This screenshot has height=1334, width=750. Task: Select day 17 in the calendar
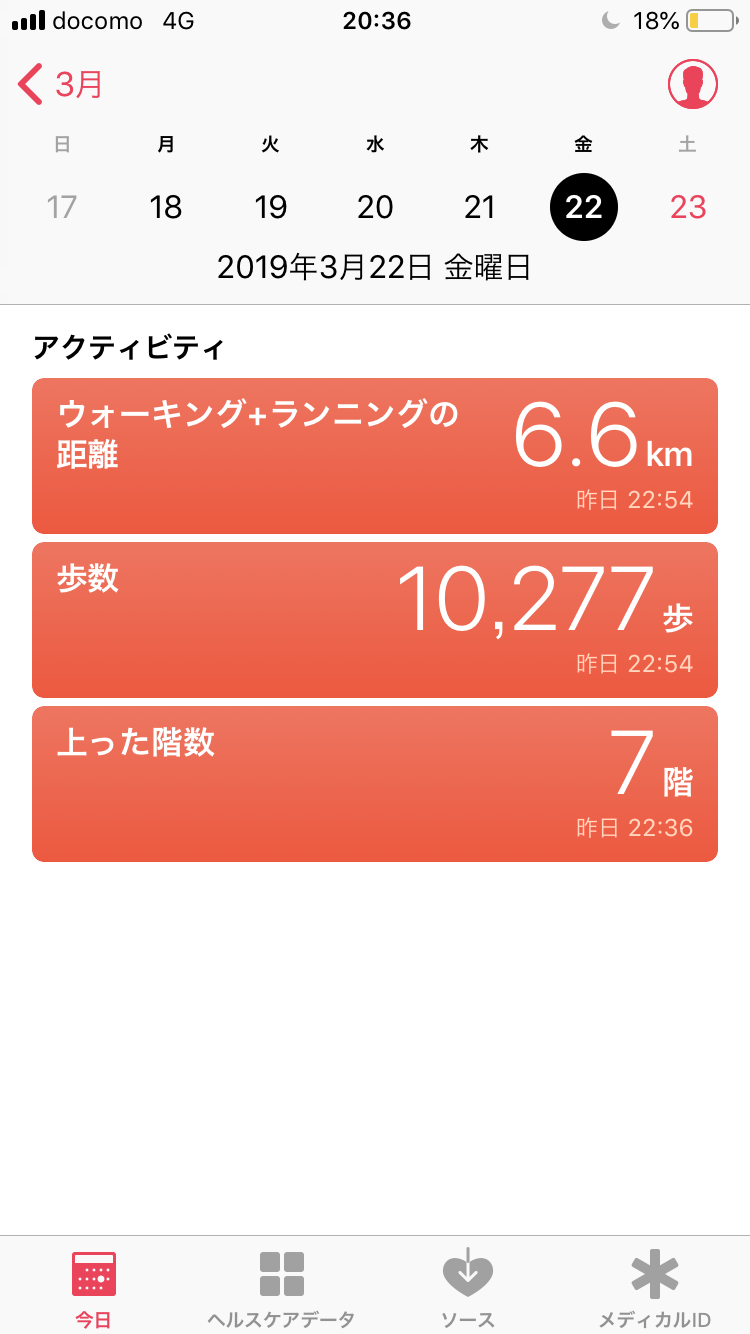[62, 207]
